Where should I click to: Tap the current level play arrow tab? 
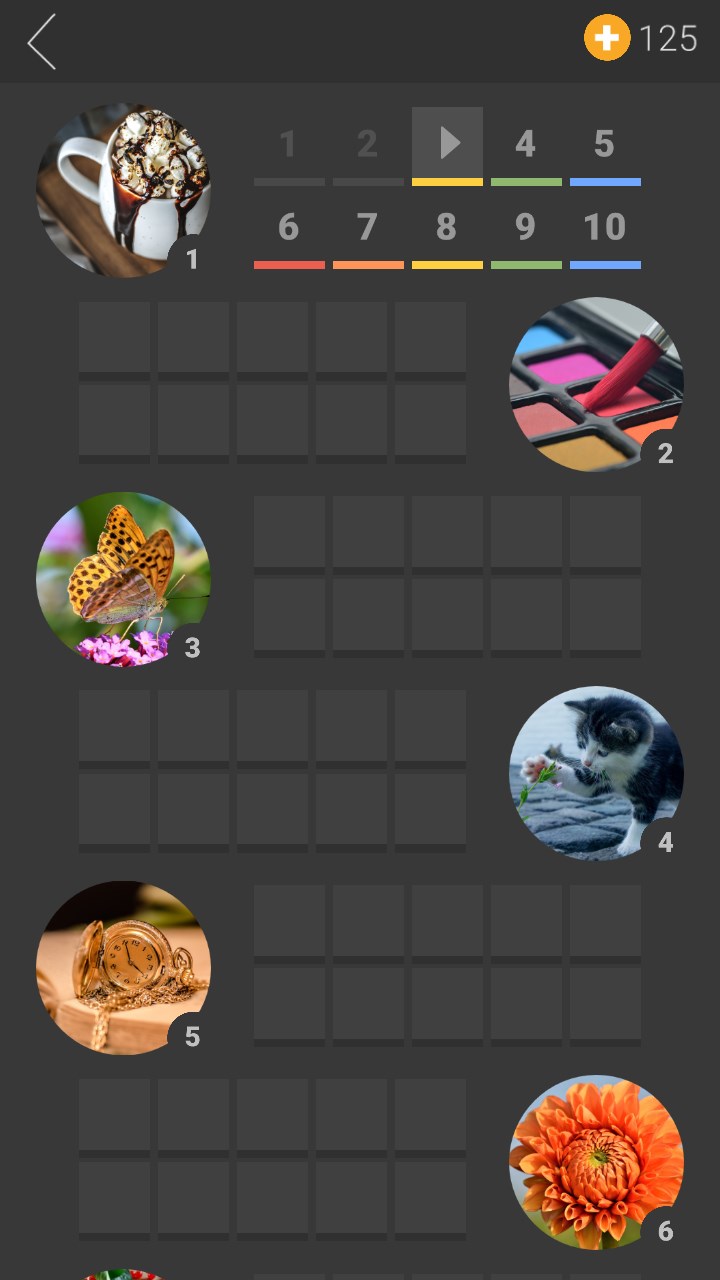(447, 145)
